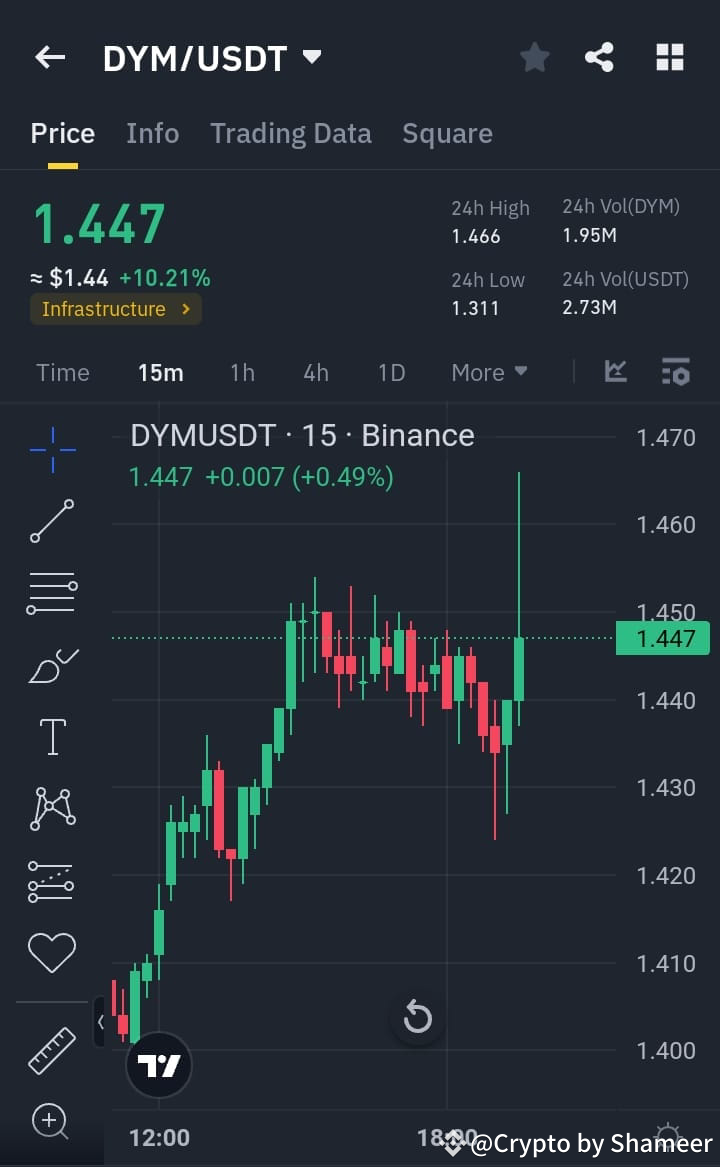The height and width of the screenshot is (1167, 720).
Task: Switch to the Info tab
Action: (x=152, y=133)
